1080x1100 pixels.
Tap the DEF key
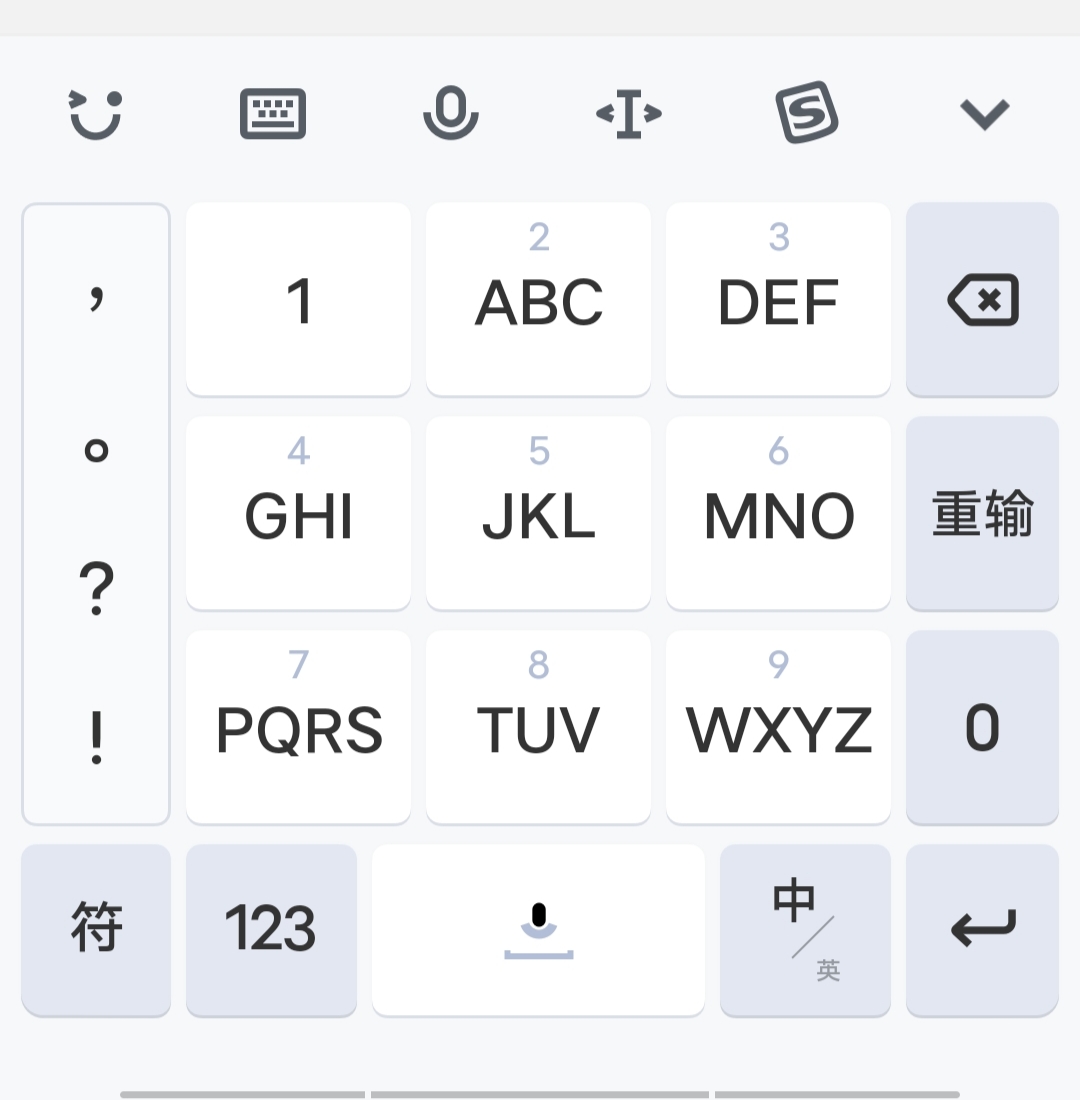point(778,298)
